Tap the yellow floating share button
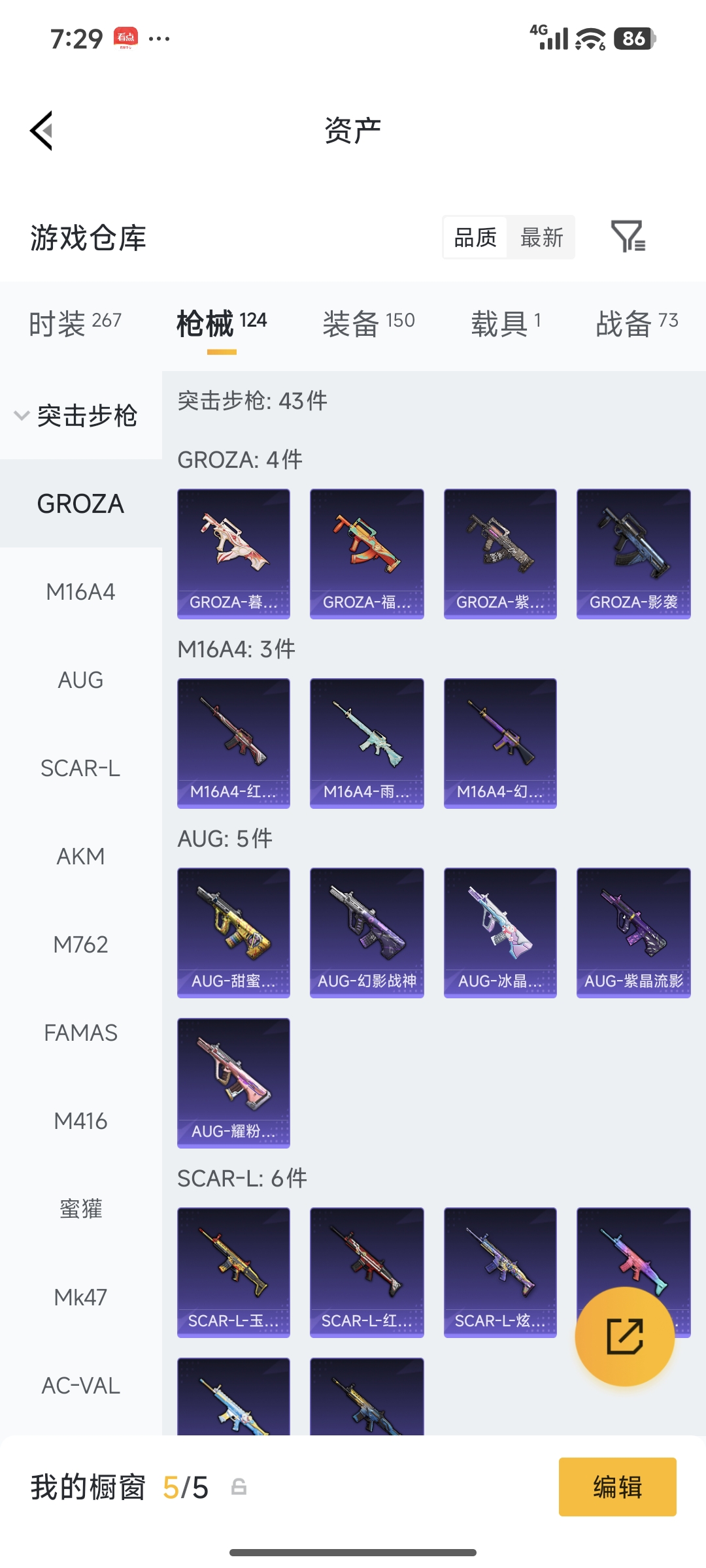706x1568 pixels. pyautogui.click(x=624, y=1336)
